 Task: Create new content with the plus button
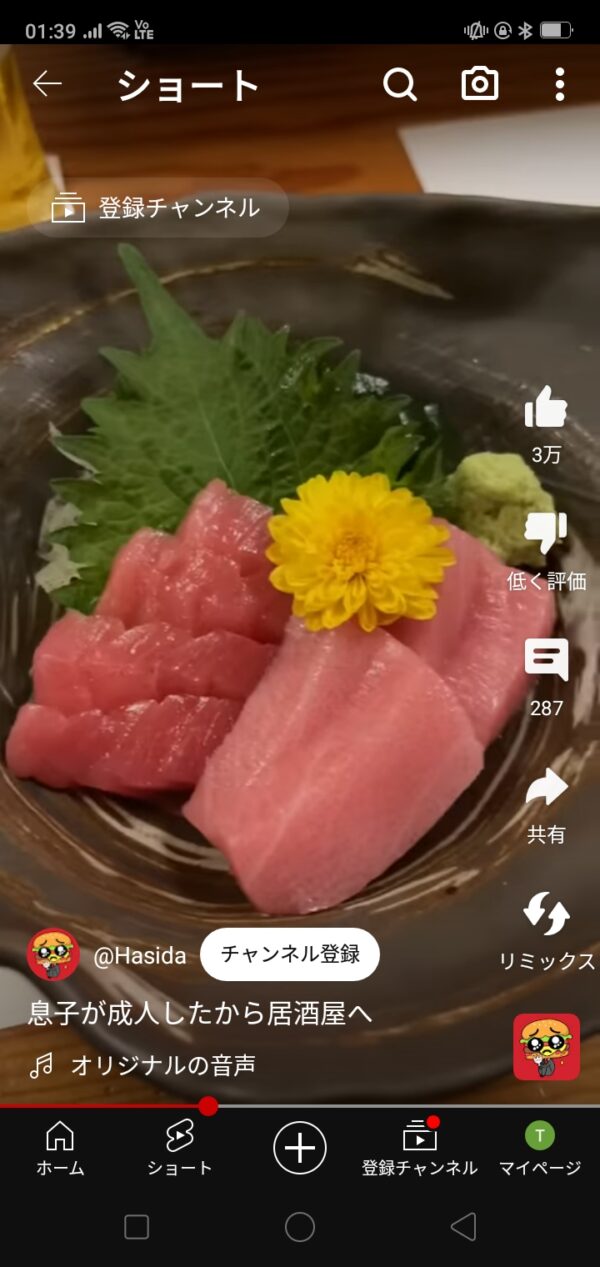(x=300, y=1147)
